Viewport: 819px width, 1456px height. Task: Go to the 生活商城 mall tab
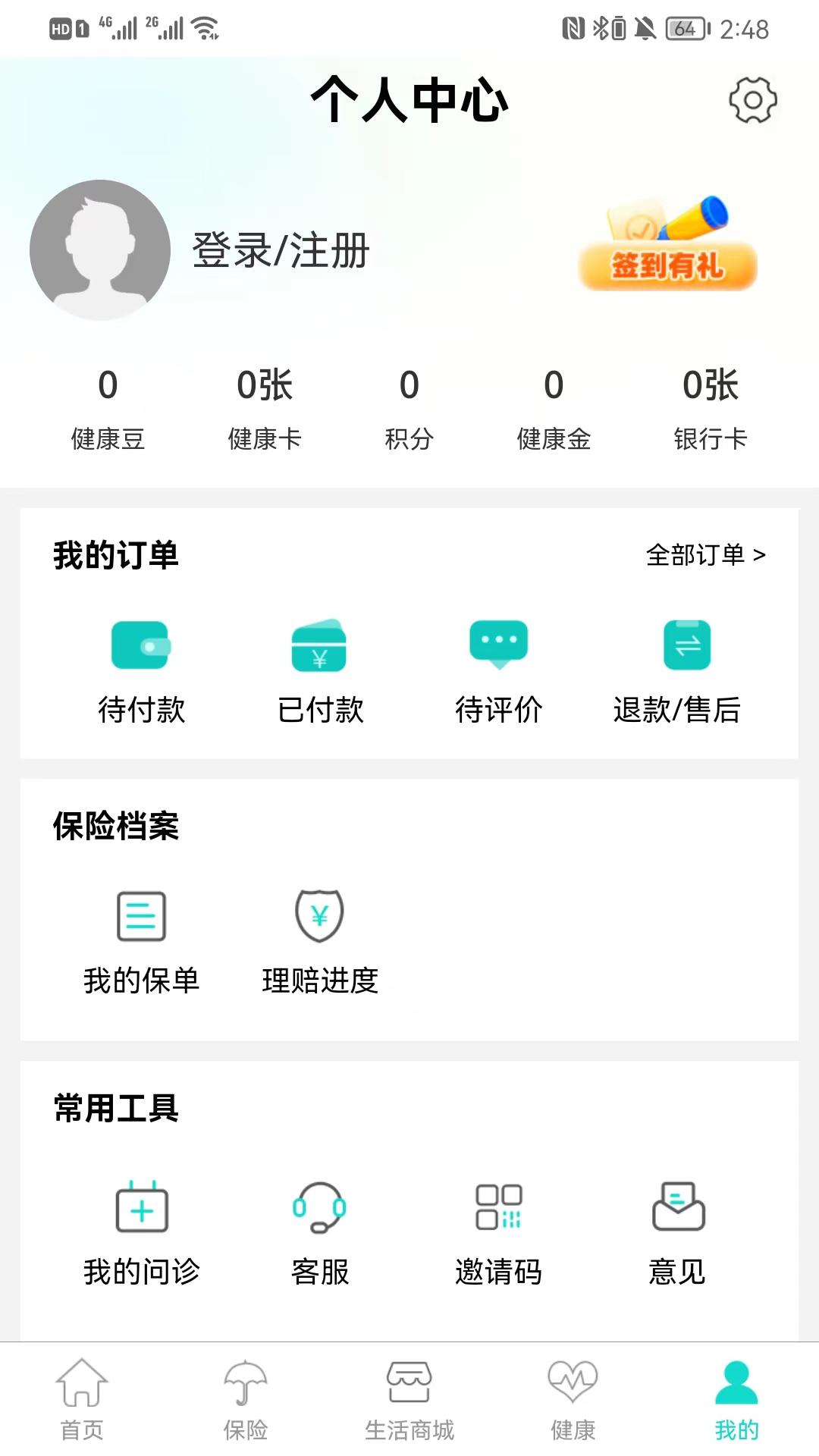pyautogui.click(x=409, y=1399)
